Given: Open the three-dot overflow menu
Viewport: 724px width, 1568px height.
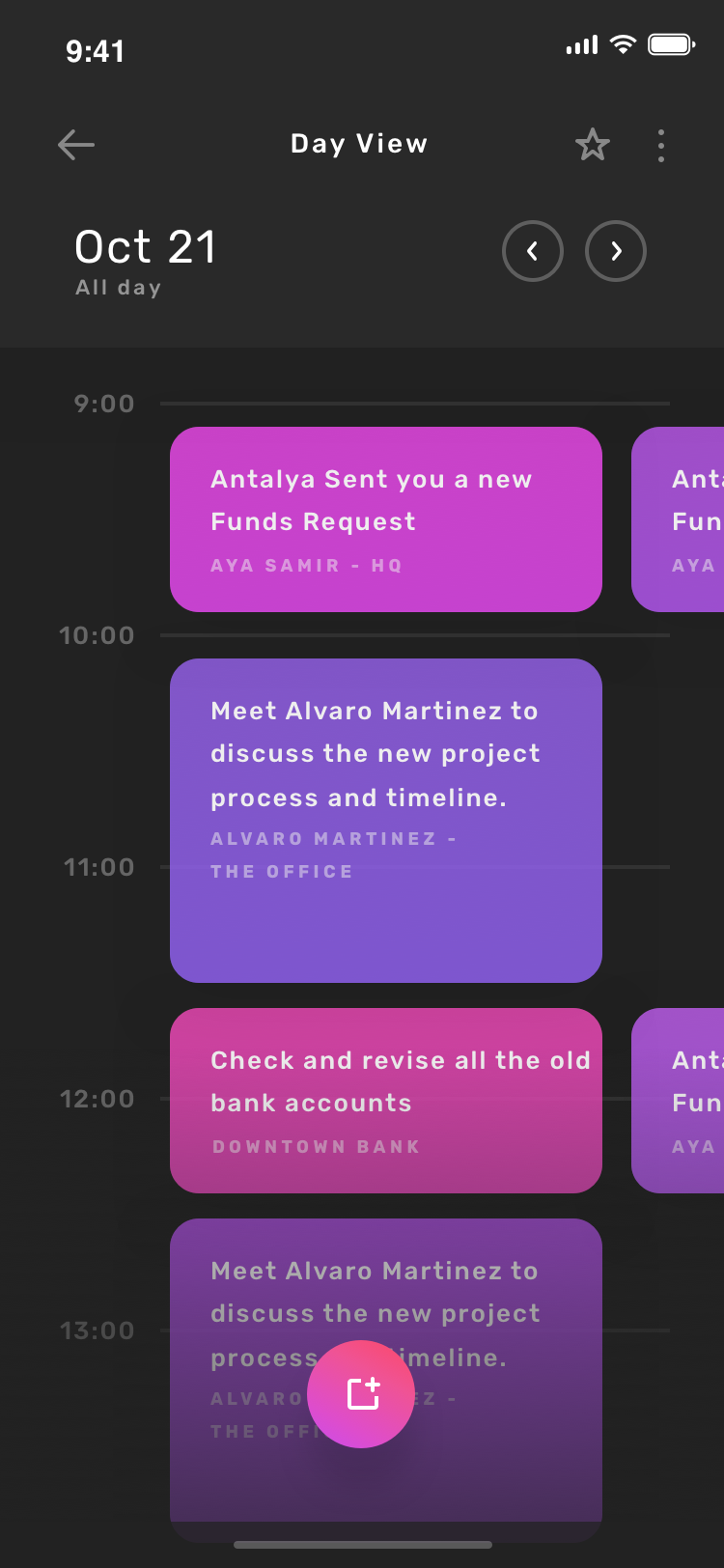Looking at the screenshot, I should tap(661, 145).
